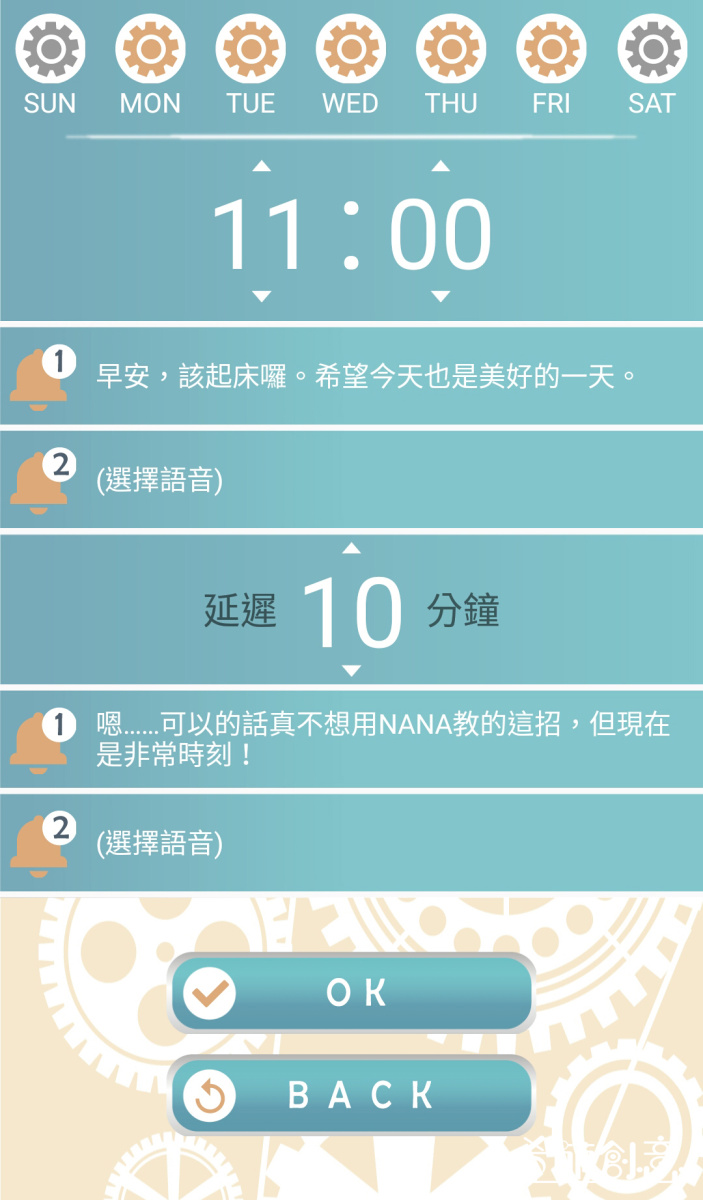This screenshot has width=703, height=1200.
Task: Toggle the FRI day gear
Action: coord(551,48)
